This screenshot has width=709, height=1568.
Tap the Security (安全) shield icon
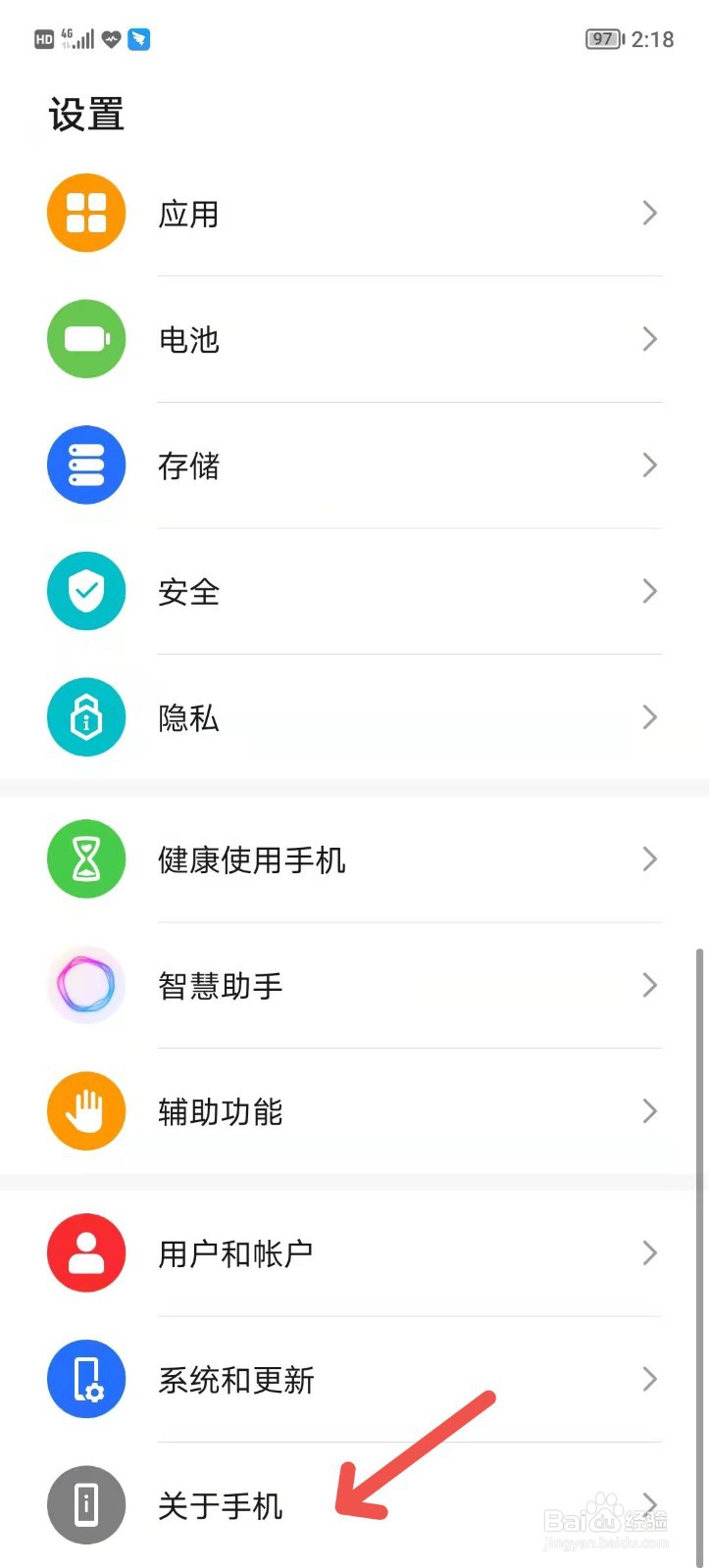[86, 591]
